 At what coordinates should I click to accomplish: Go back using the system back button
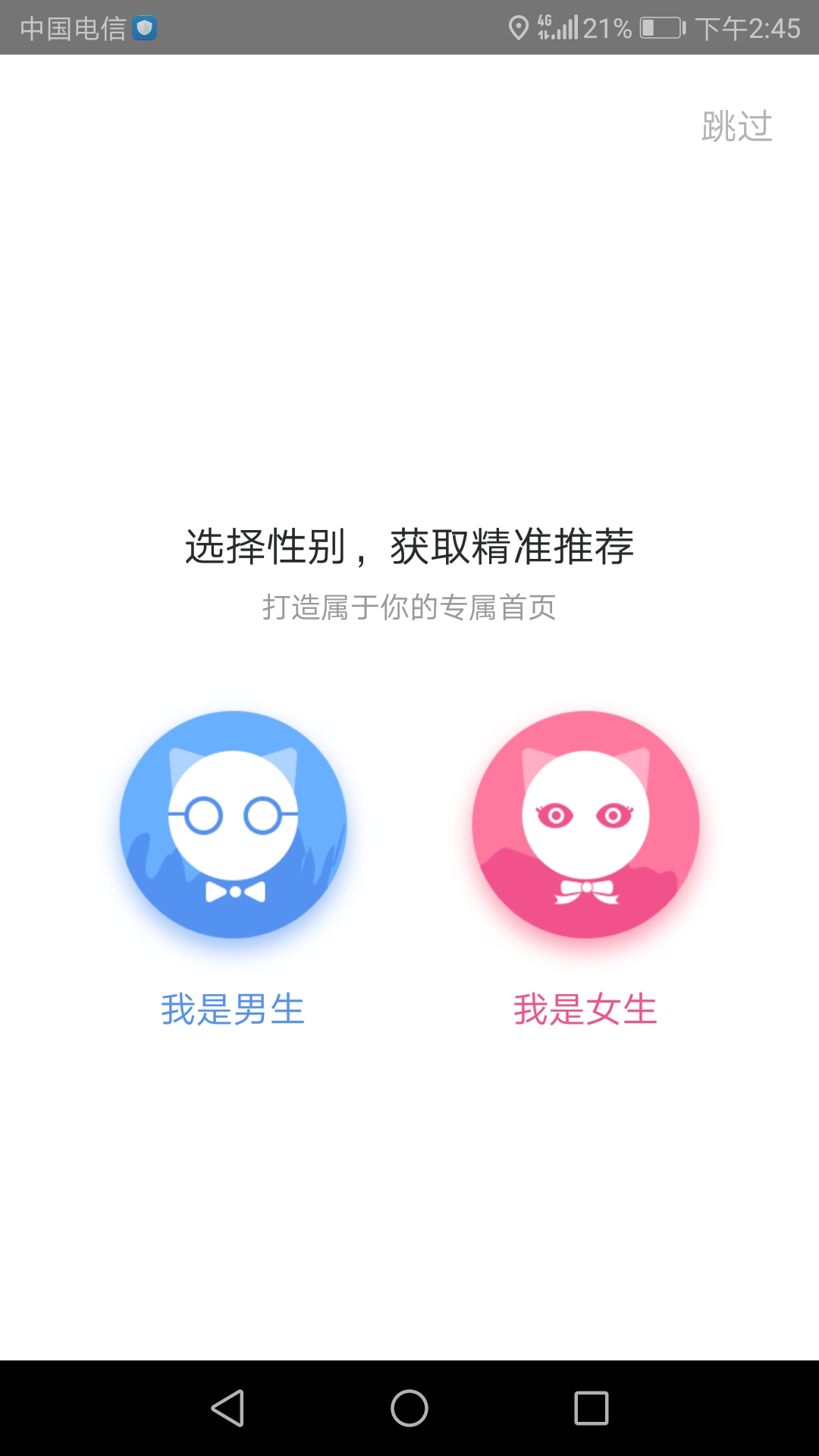[x=227, y=1408]
